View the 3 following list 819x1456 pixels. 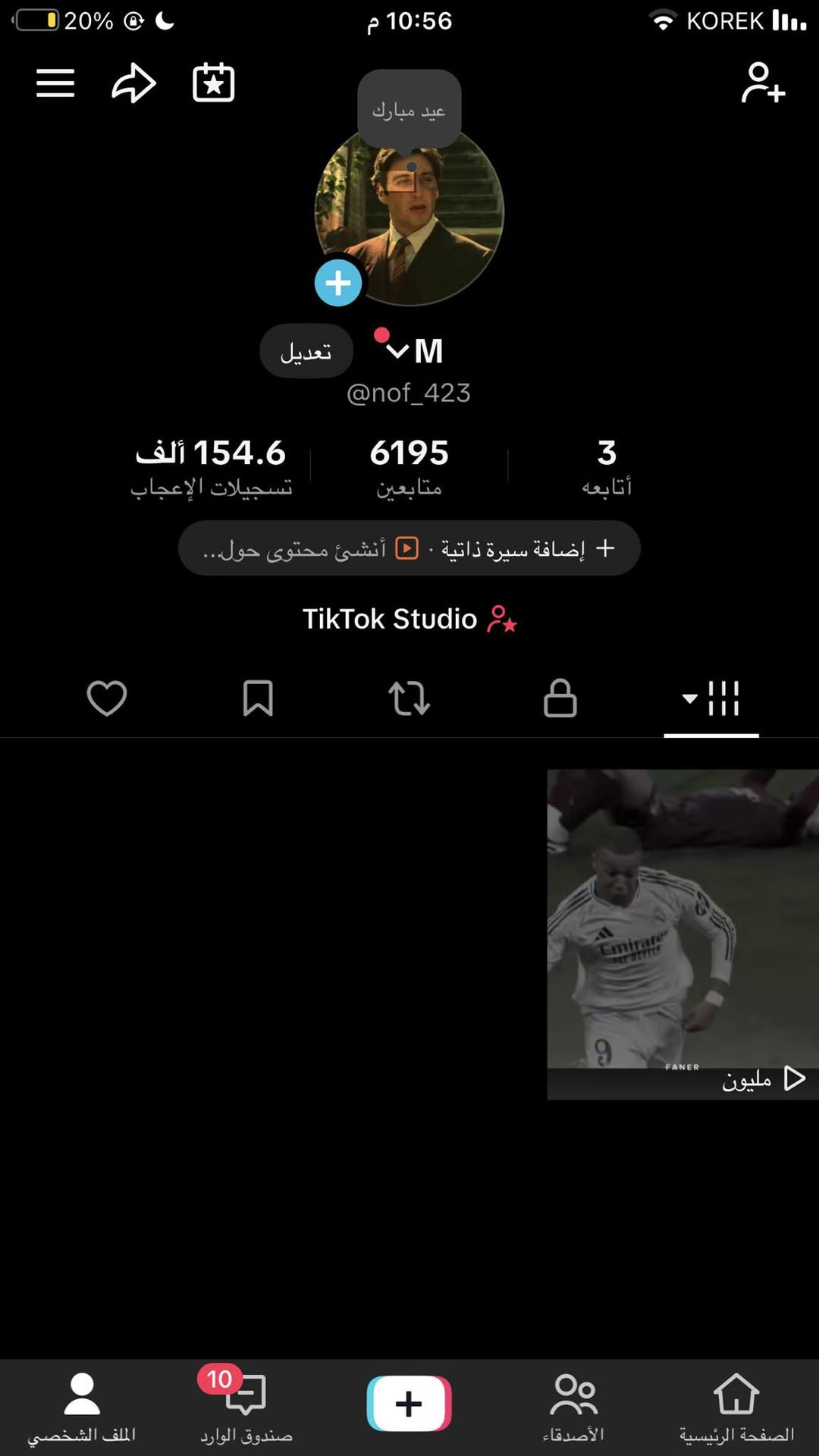click(x=606, y=466)
